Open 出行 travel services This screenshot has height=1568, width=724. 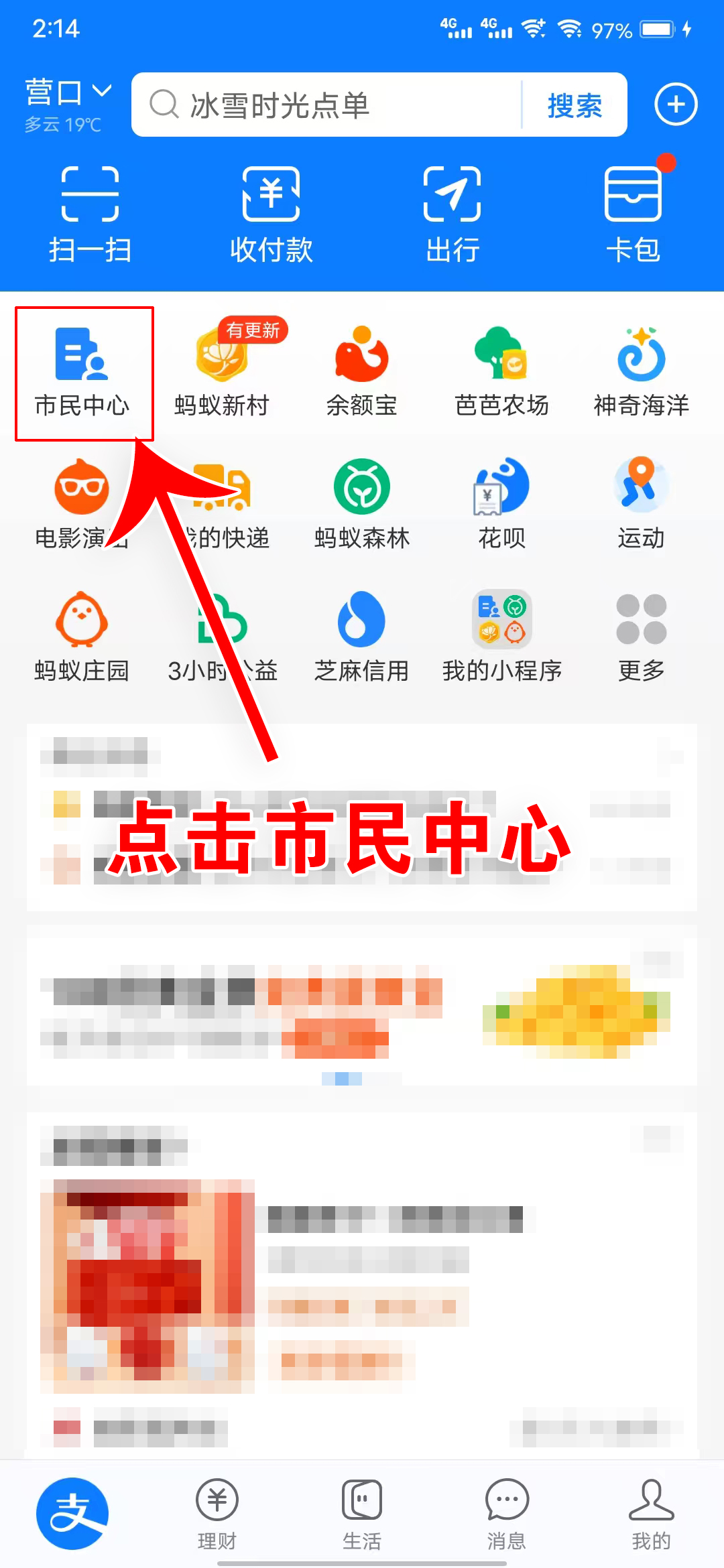click(452, 214)
